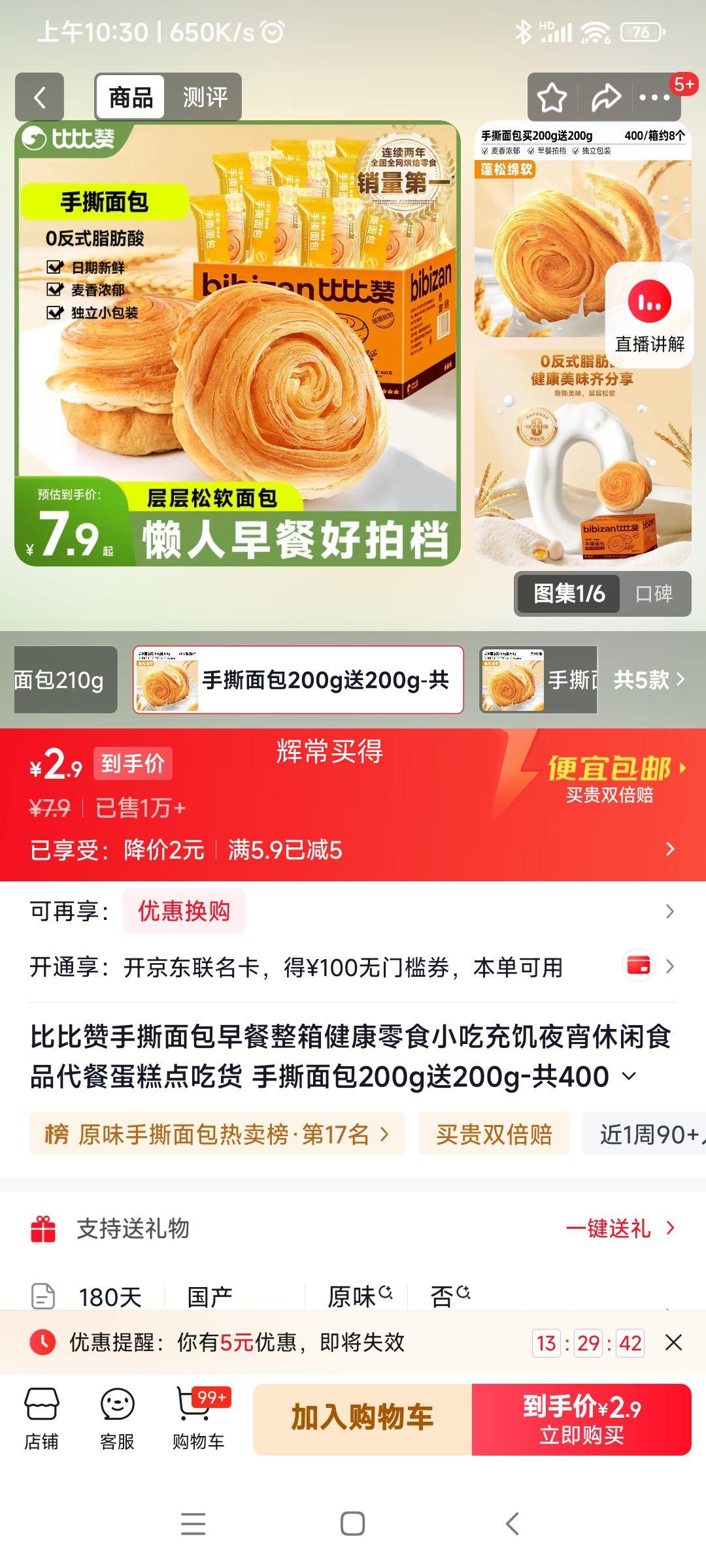The image size is (706, 1568).
Task: Open the 开京东联名卡 promotion row
Action: (x=353, y=967)
